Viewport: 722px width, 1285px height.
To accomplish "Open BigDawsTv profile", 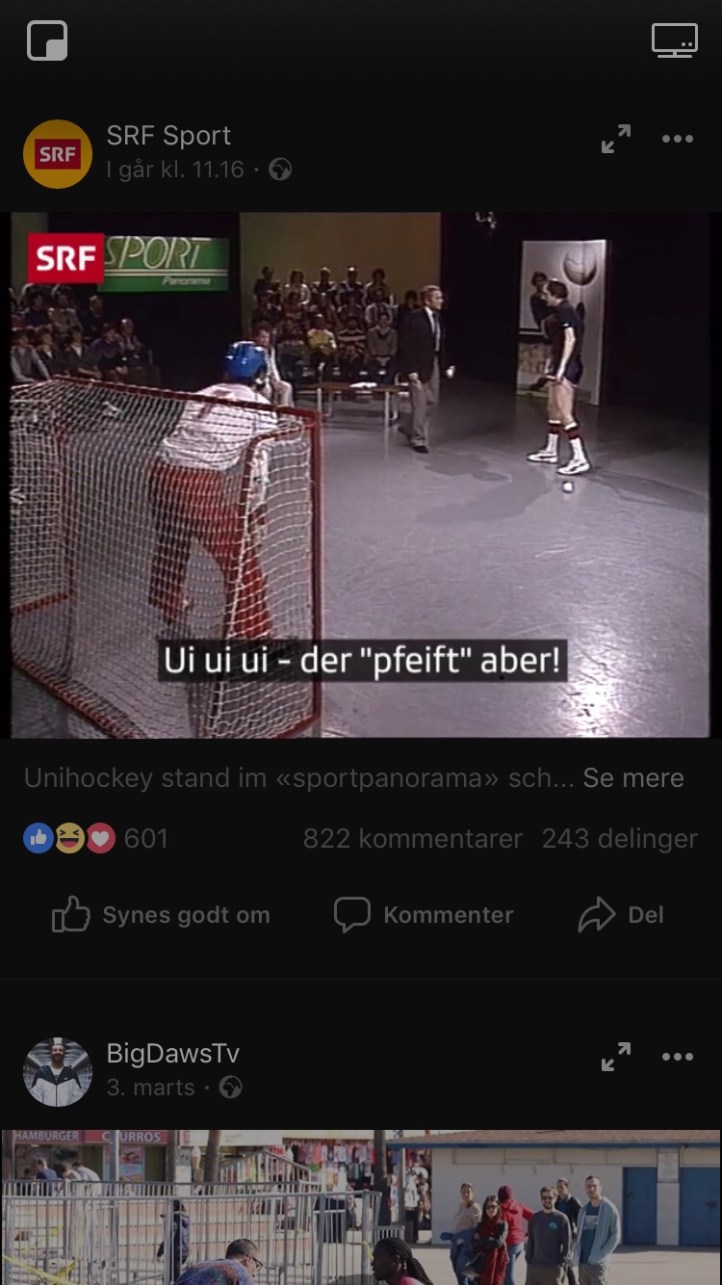I will pos(172,1053).
